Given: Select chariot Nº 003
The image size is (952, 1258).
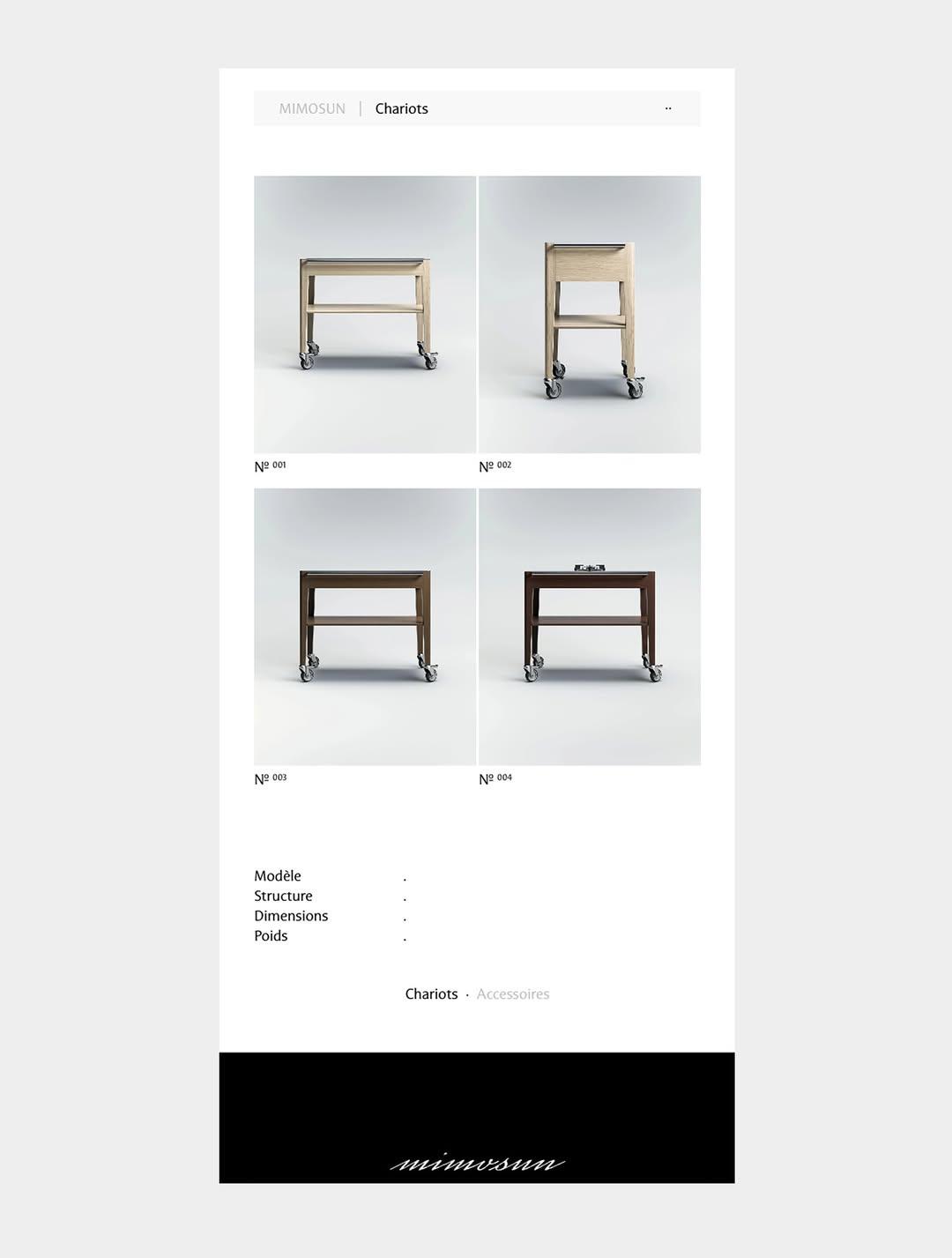Looking at the screenshot, I should point(365,627).
